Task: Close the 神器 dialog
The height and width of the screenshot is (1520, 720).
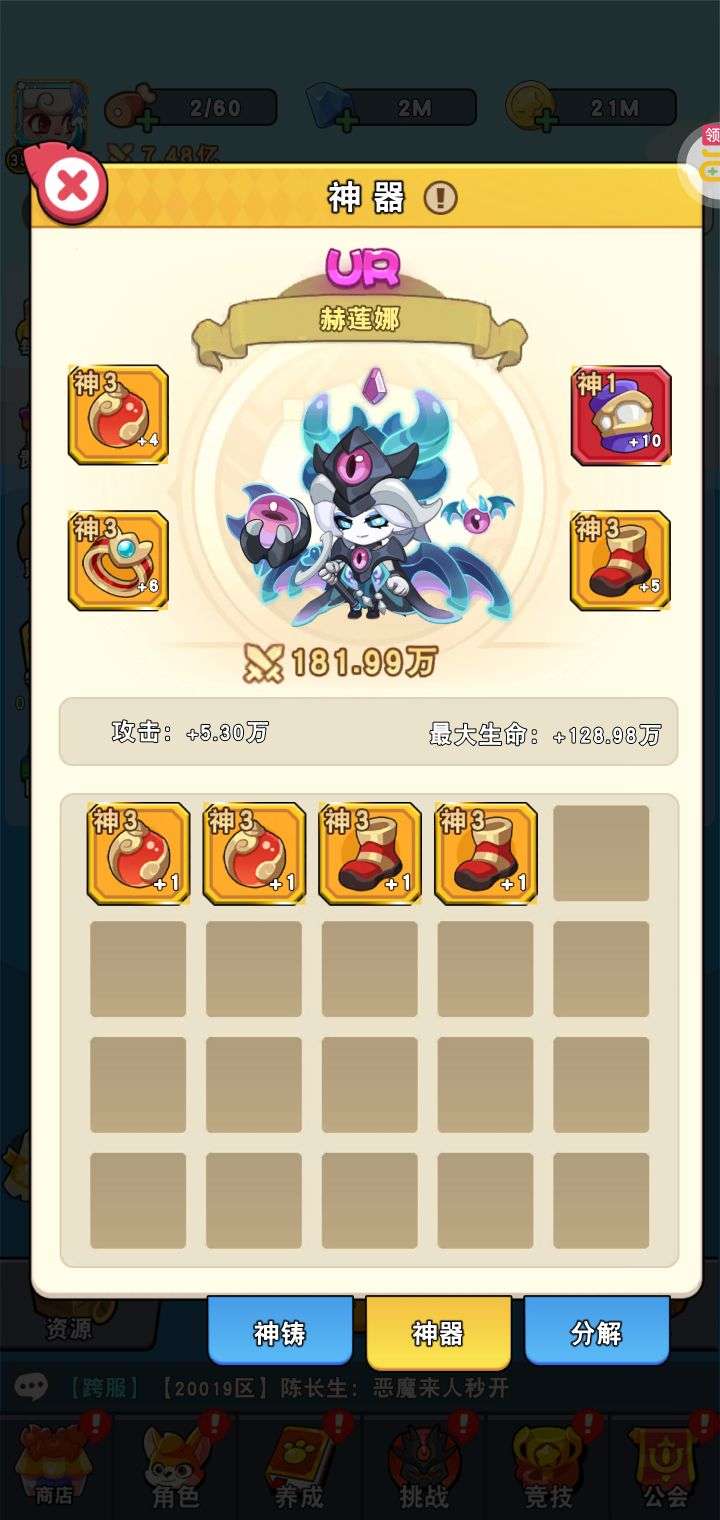Action: click(71, 185)
